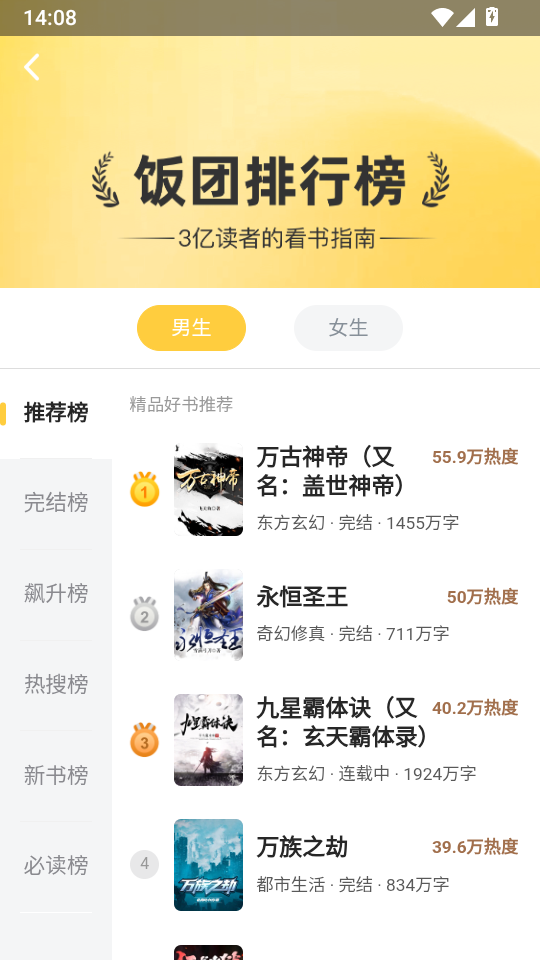Select the 男生 tab
This screenshot has height=960, width=540.
[191, 328]
